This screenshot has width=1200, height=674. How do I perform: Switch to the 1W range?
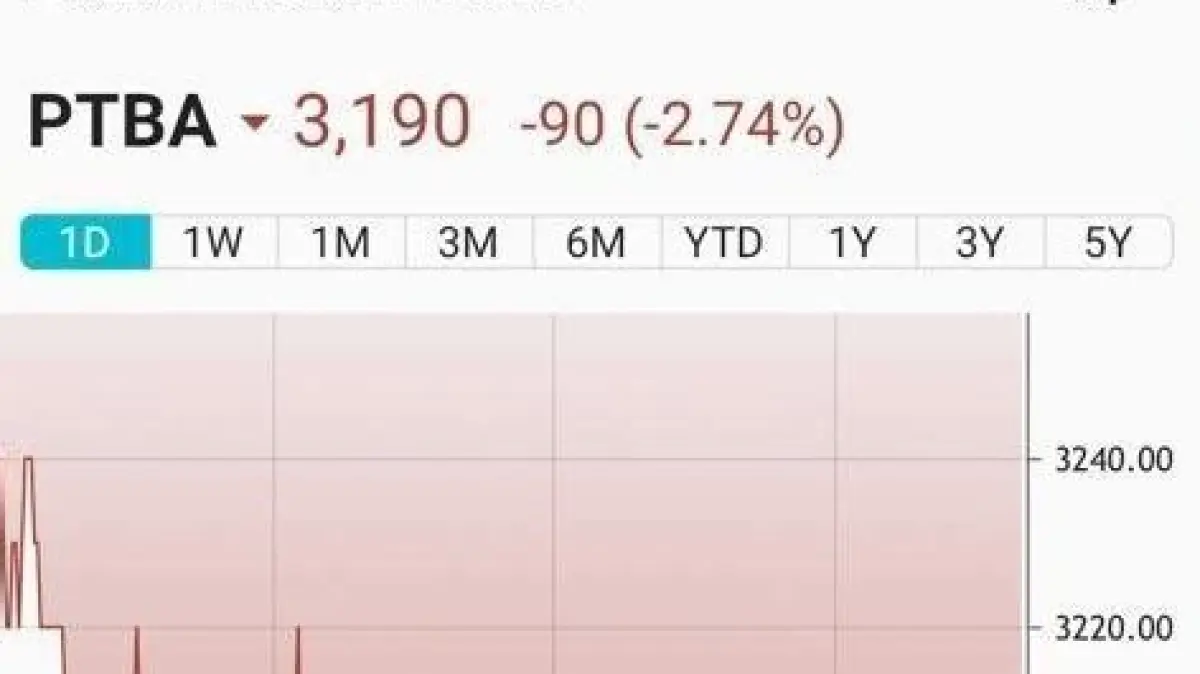(213, 242)
